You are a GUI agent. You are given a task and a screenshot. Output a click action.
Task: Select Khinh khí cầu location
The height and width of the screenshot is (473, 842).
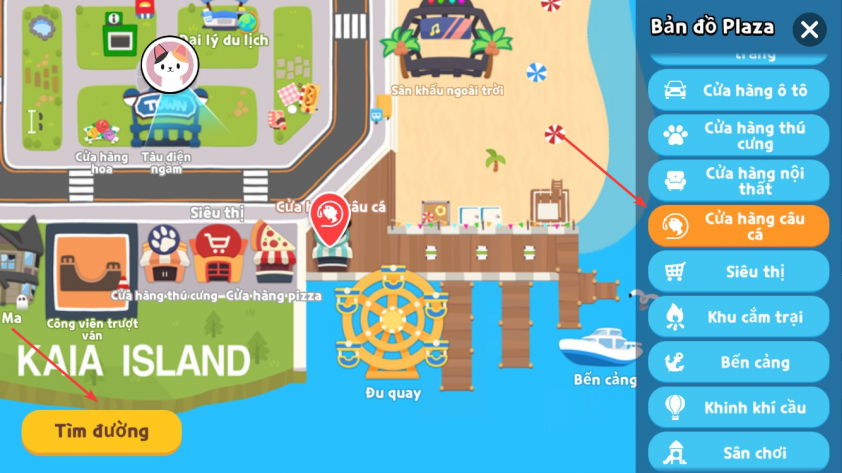coord(738,407)
